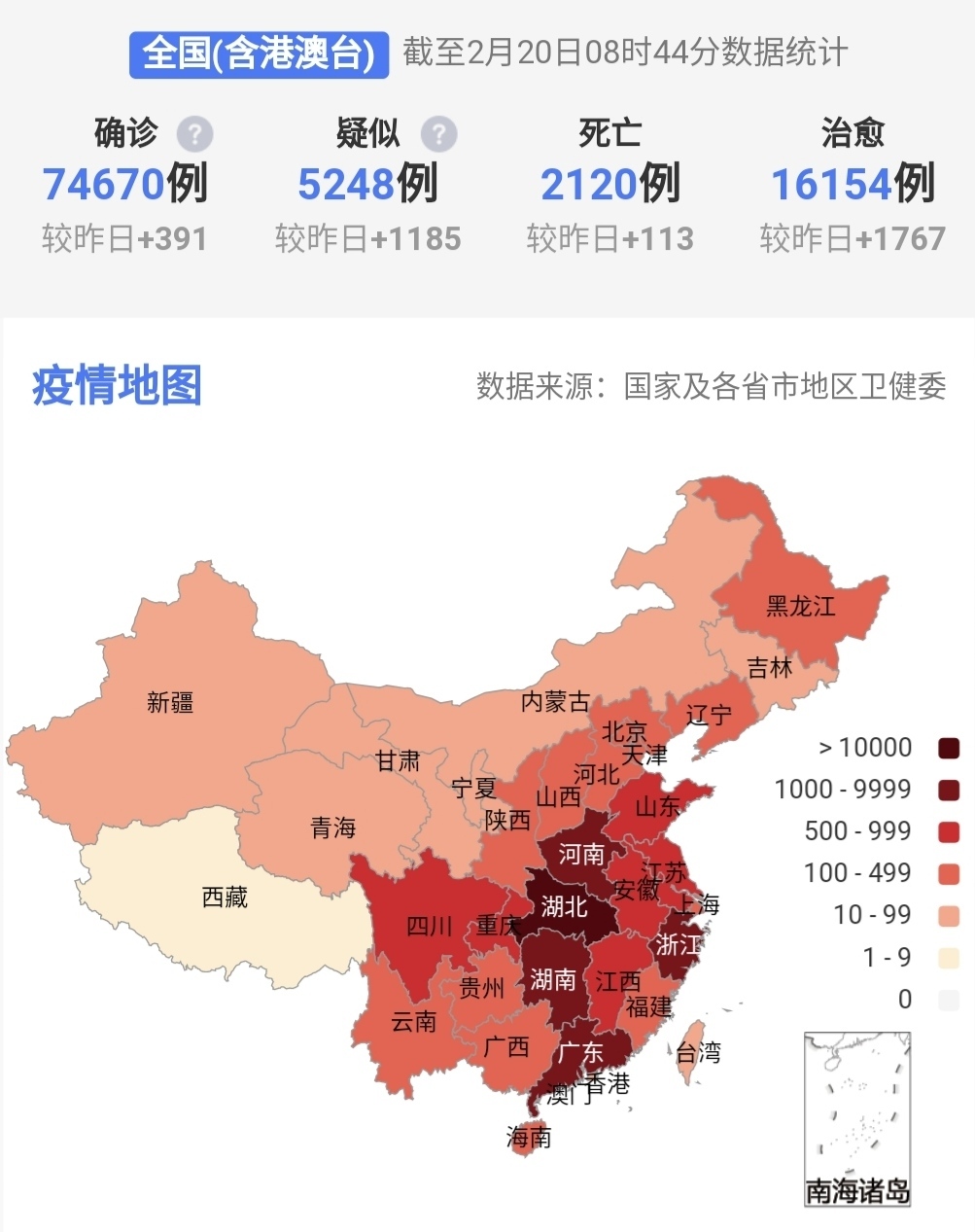Select 新疆 region on the map

[x=170, y=702]
